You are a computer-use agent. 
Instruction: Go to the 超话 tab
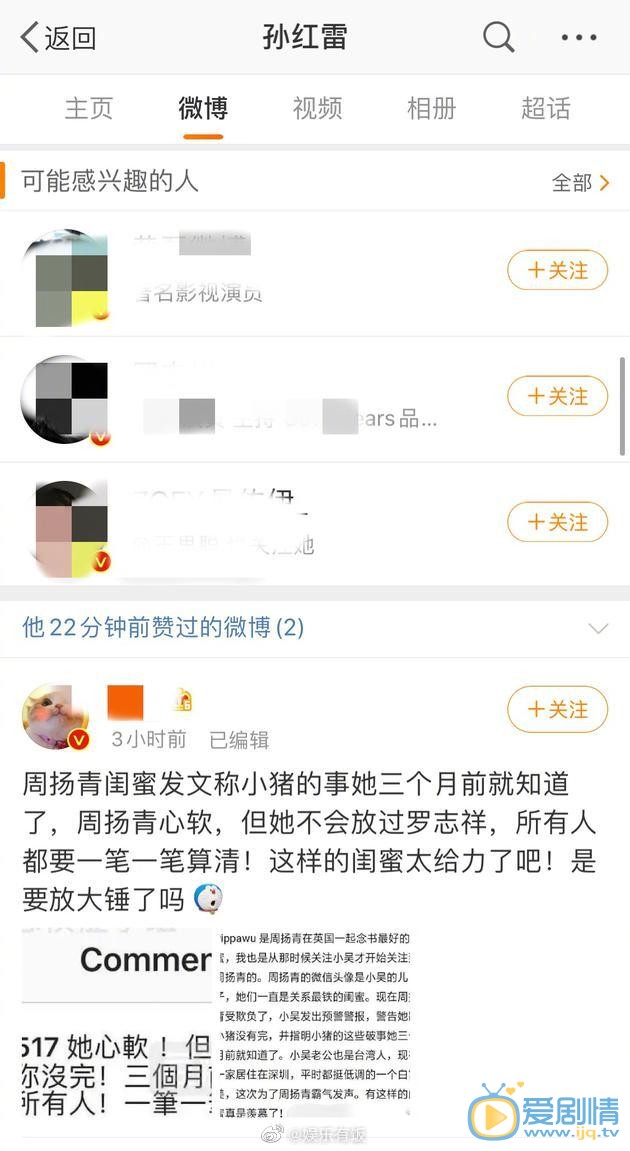pyautogui.click(x=545, y=108)
